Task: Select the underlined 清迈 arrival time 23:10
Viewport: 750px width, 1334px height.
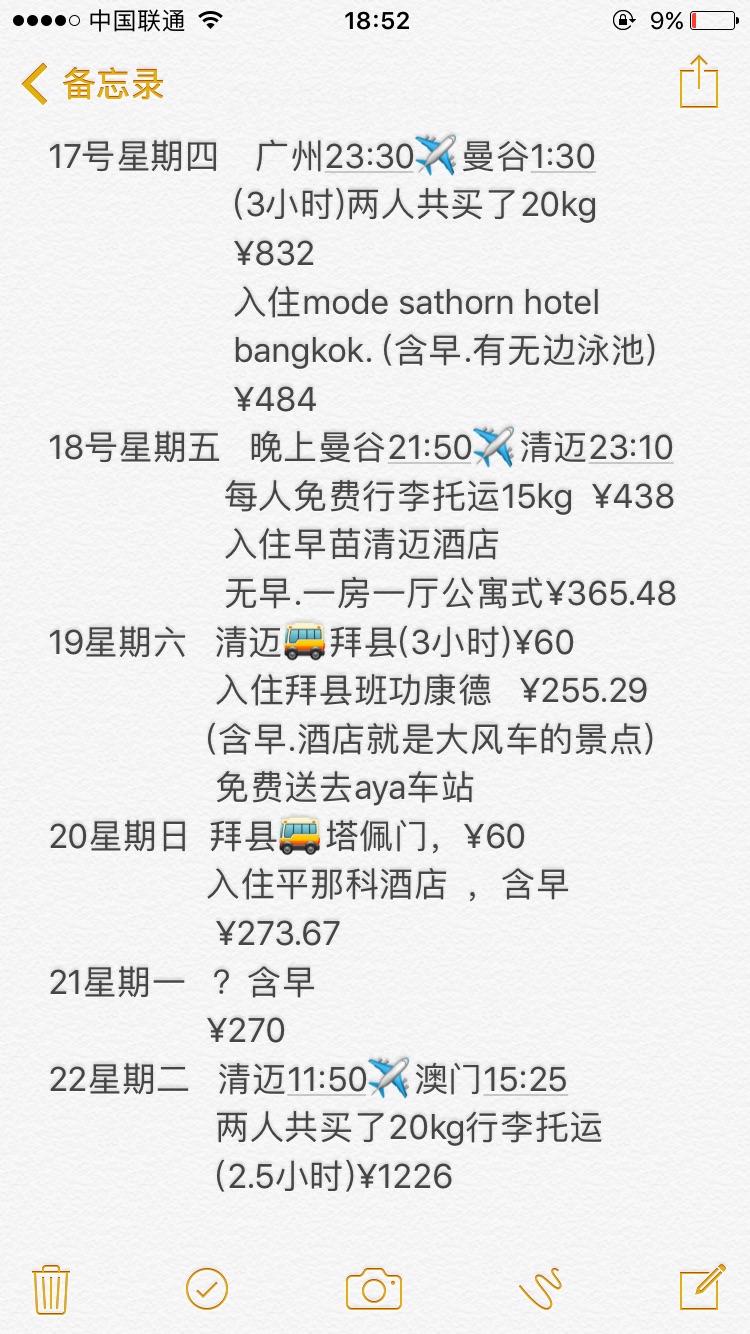Action: coord(631,449)
